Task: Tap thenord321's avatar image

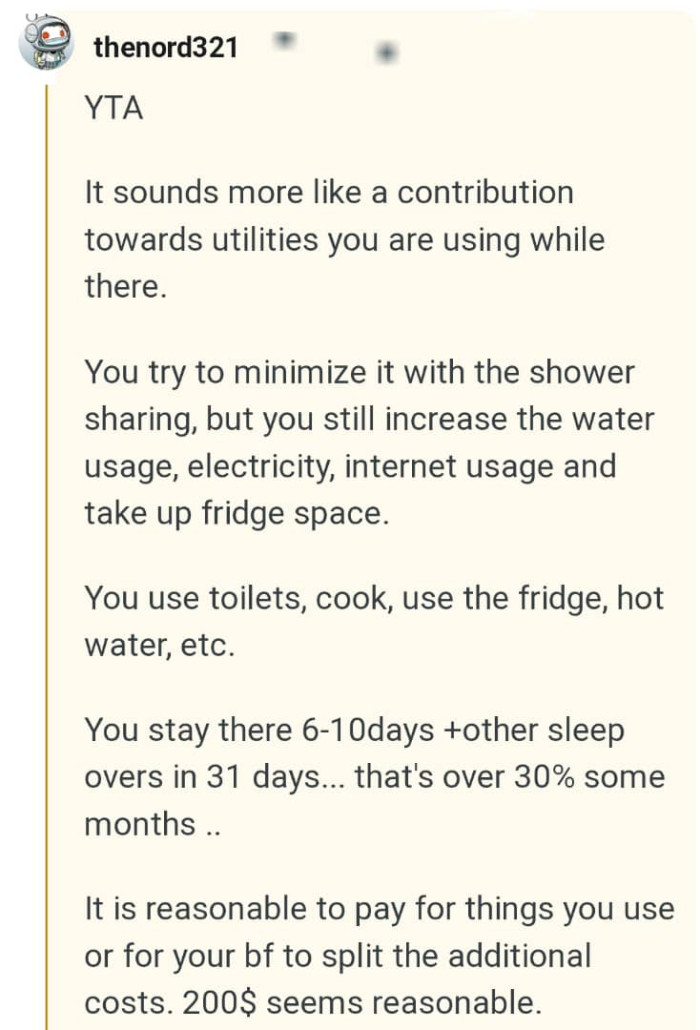Action: pos(46,45)
